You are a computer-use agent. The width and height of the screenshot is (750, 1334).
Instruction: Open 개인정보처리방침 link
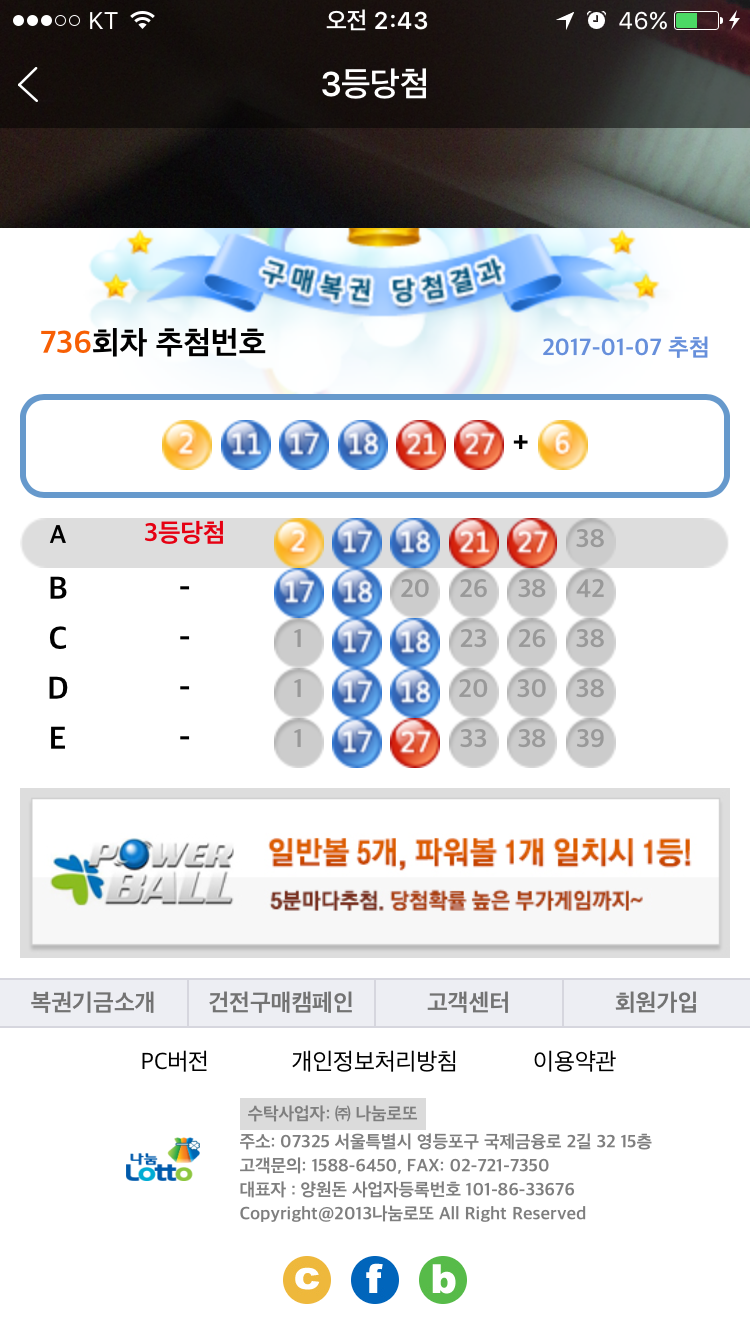(374, 1061)
